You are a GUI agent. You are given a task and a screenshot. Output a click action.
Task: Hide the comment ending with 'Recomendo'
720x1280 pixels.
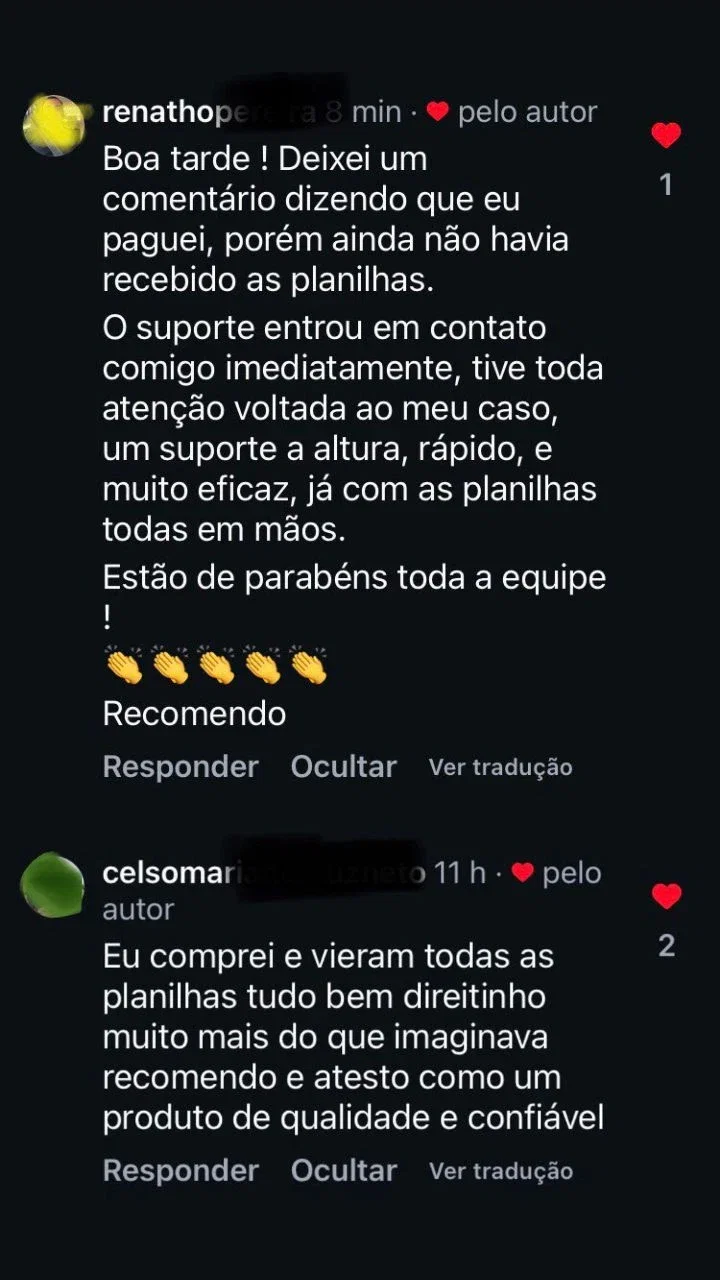point(343,767)
